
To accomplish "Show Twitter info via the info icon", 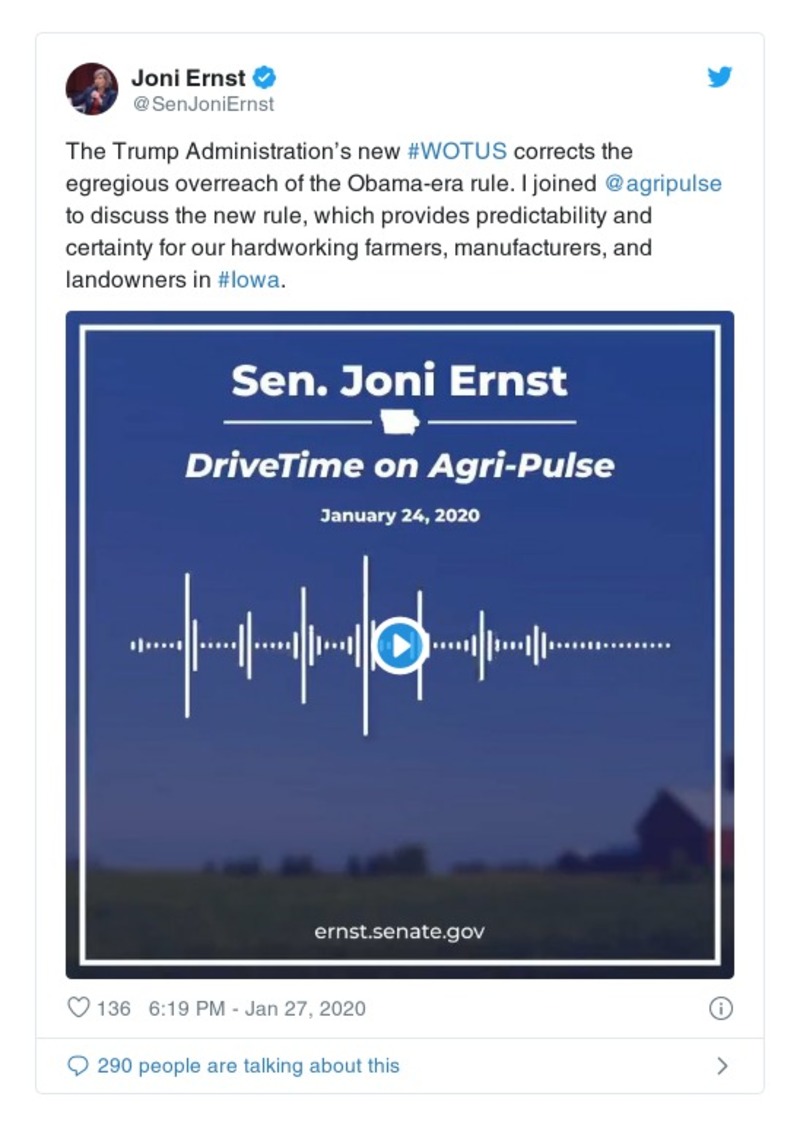I will [x=720, y=1008].
